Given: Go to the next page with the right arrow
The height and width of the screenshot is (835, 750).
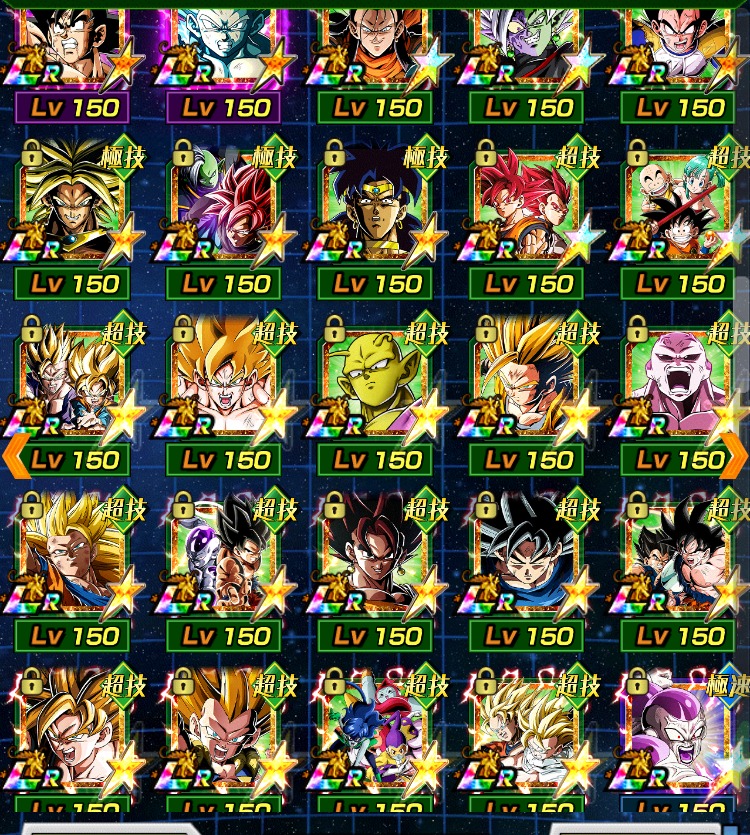Looking at the screenshot, I should coord(735,457).
